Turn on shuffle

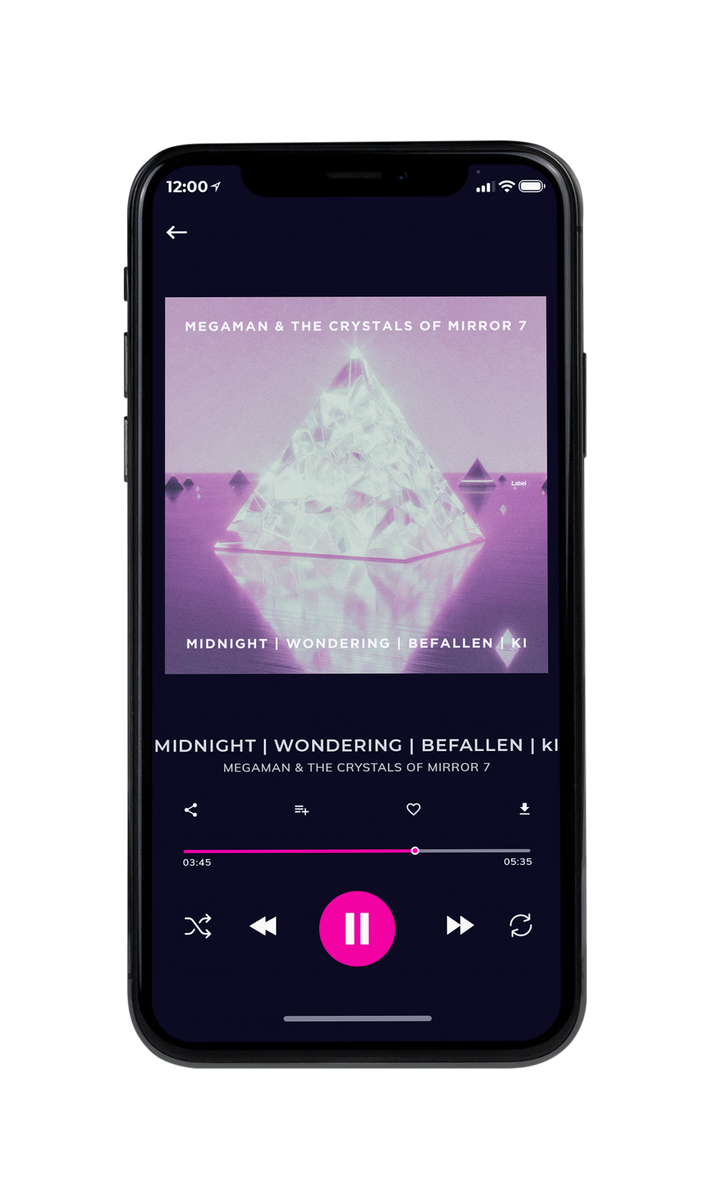pos(198,926)
